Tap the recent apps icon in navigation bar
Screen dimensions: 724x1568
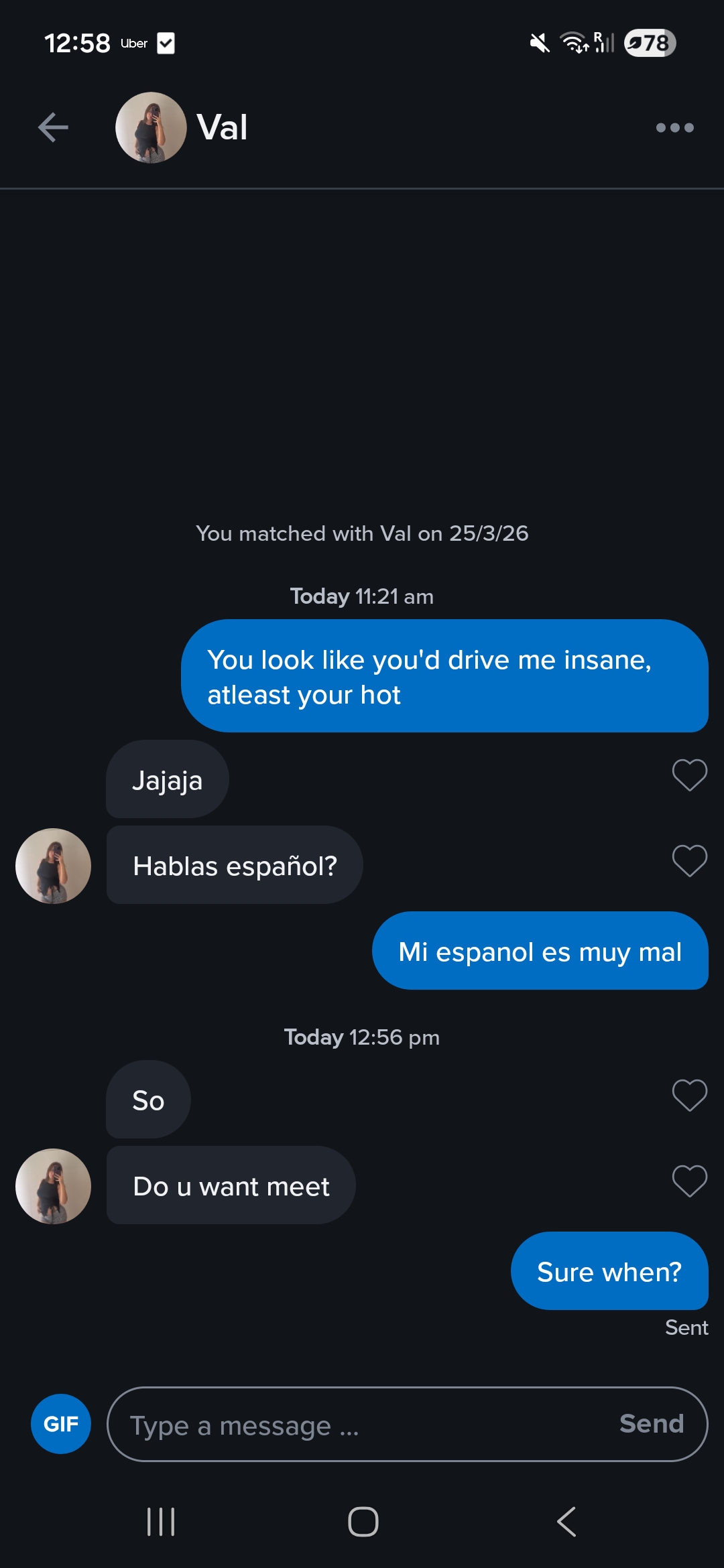[x=160, y=1521]
